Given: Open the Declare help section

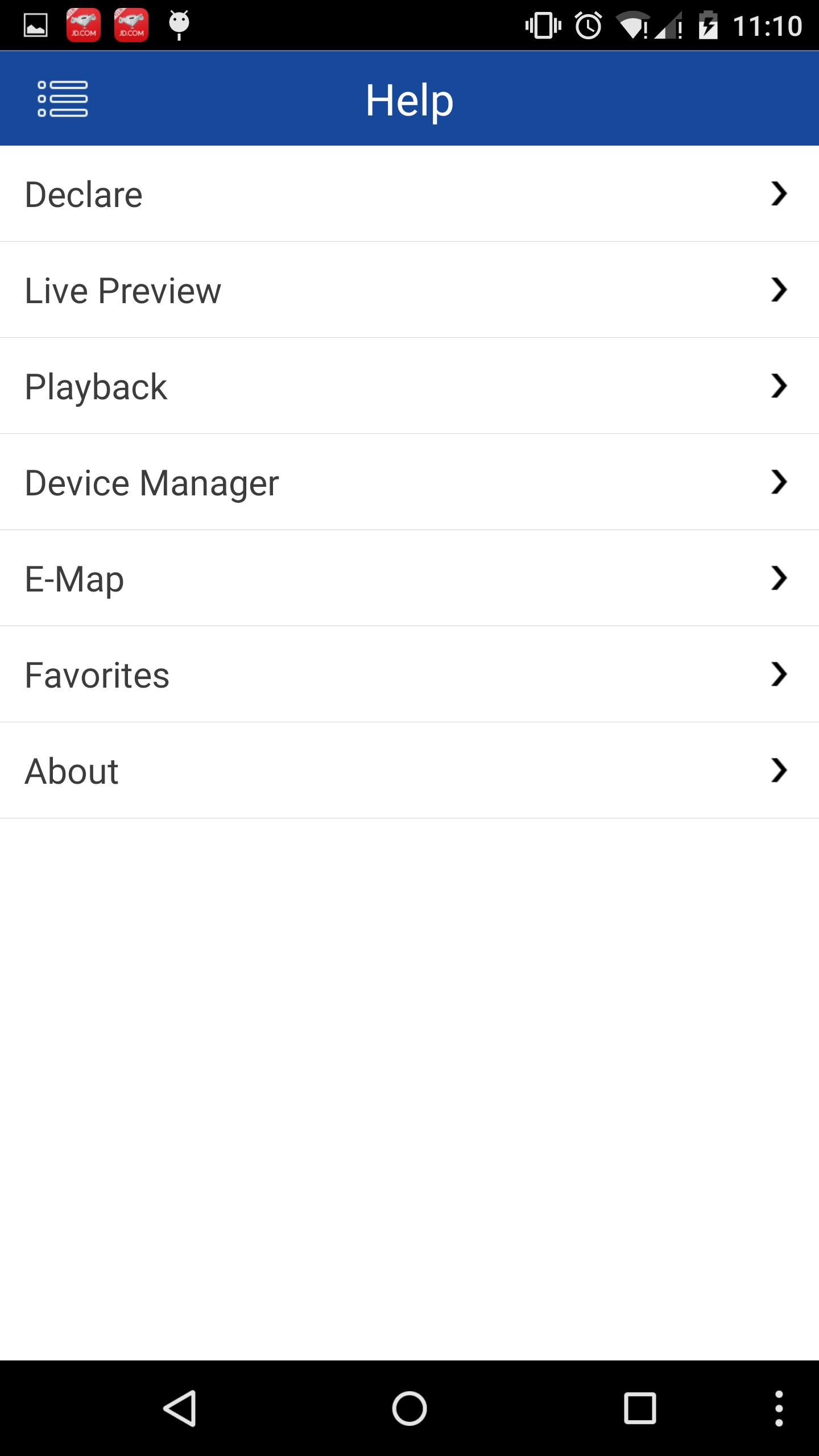Looking at the screenshot, I should coord(409,194).
